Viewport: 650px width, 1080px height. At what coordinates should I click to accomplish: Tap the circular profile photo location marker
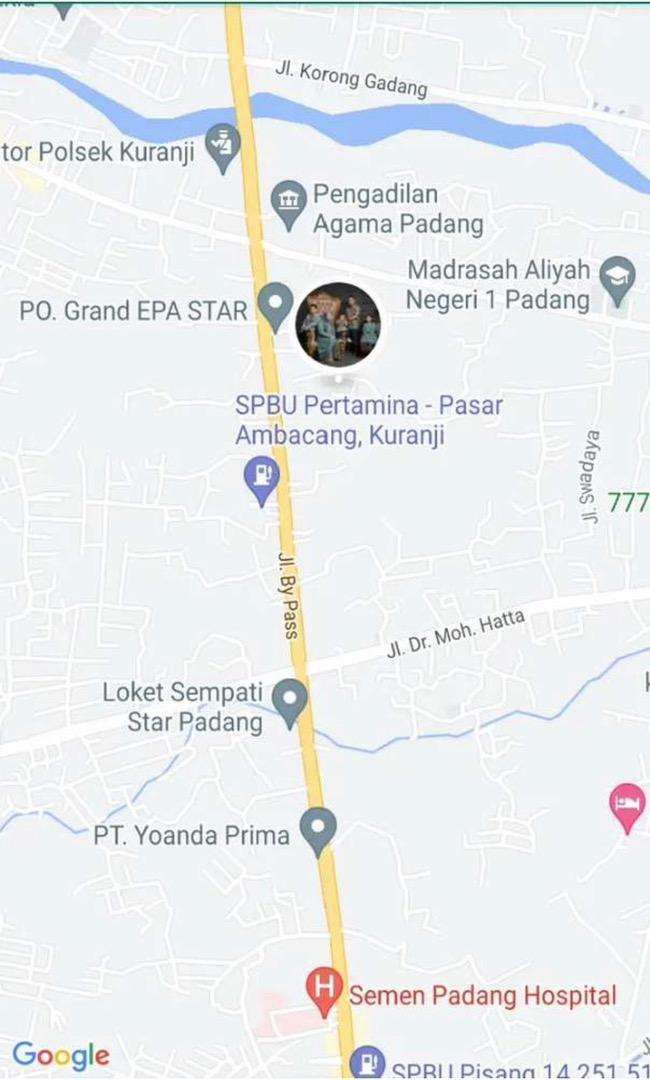(340, 324)
